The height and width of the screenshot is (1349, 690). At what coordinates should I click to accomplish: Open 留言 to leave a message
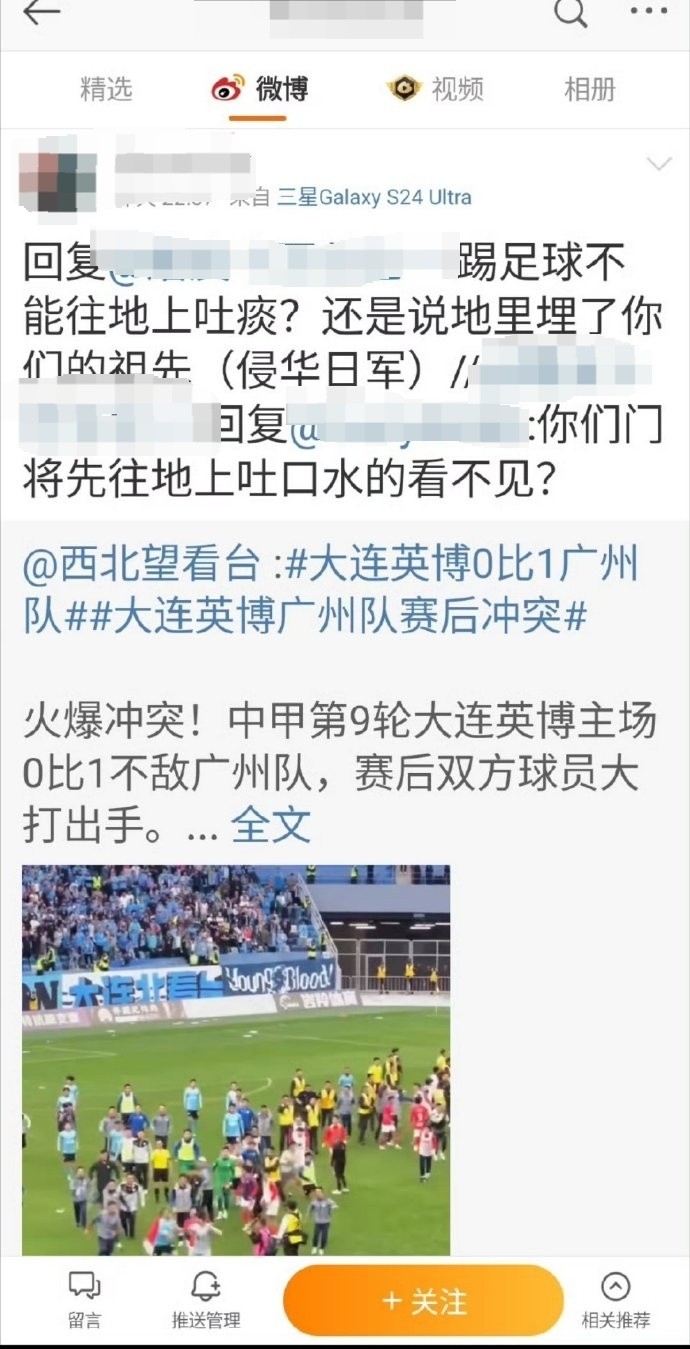tap(85, 1300)
